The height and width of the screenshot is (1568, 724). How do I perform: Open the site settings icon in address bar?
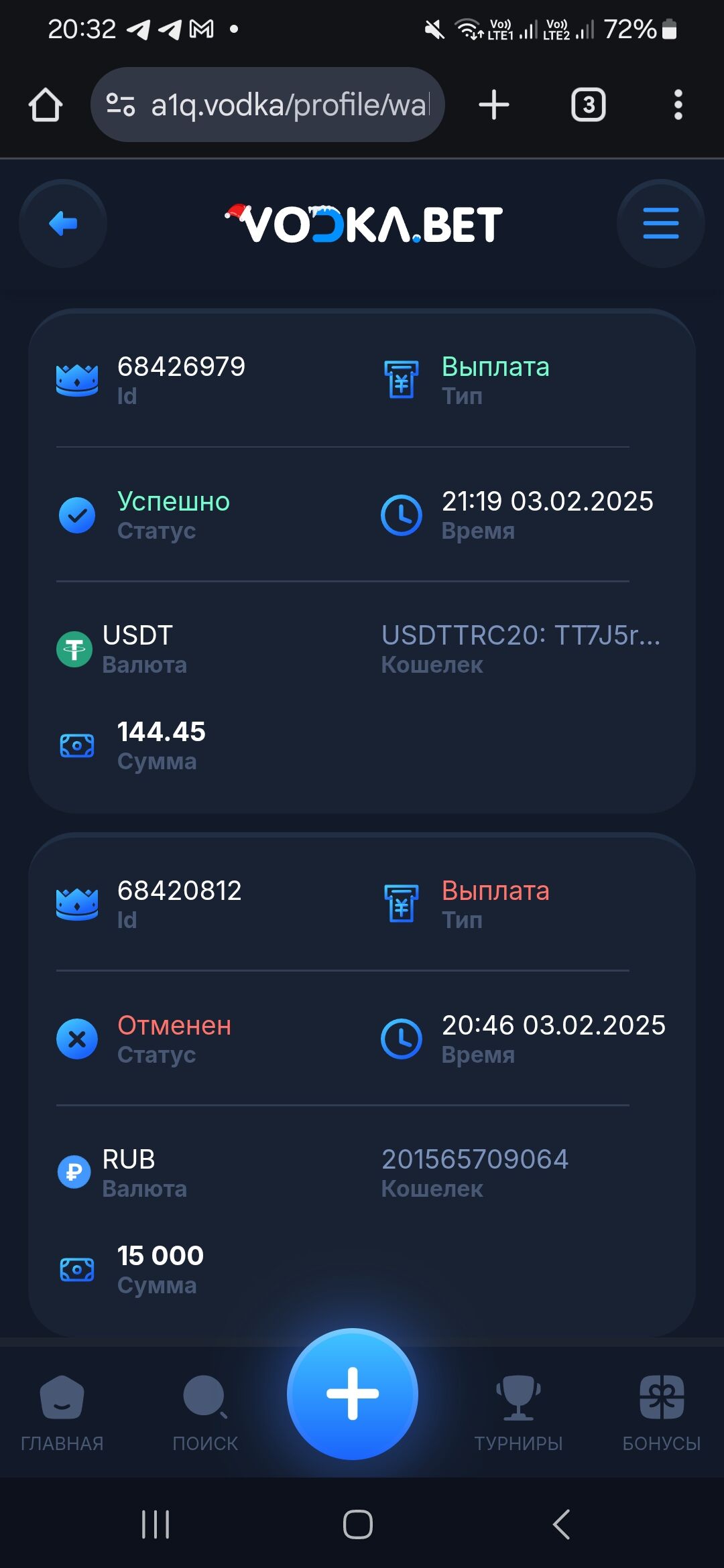[121, 105]
